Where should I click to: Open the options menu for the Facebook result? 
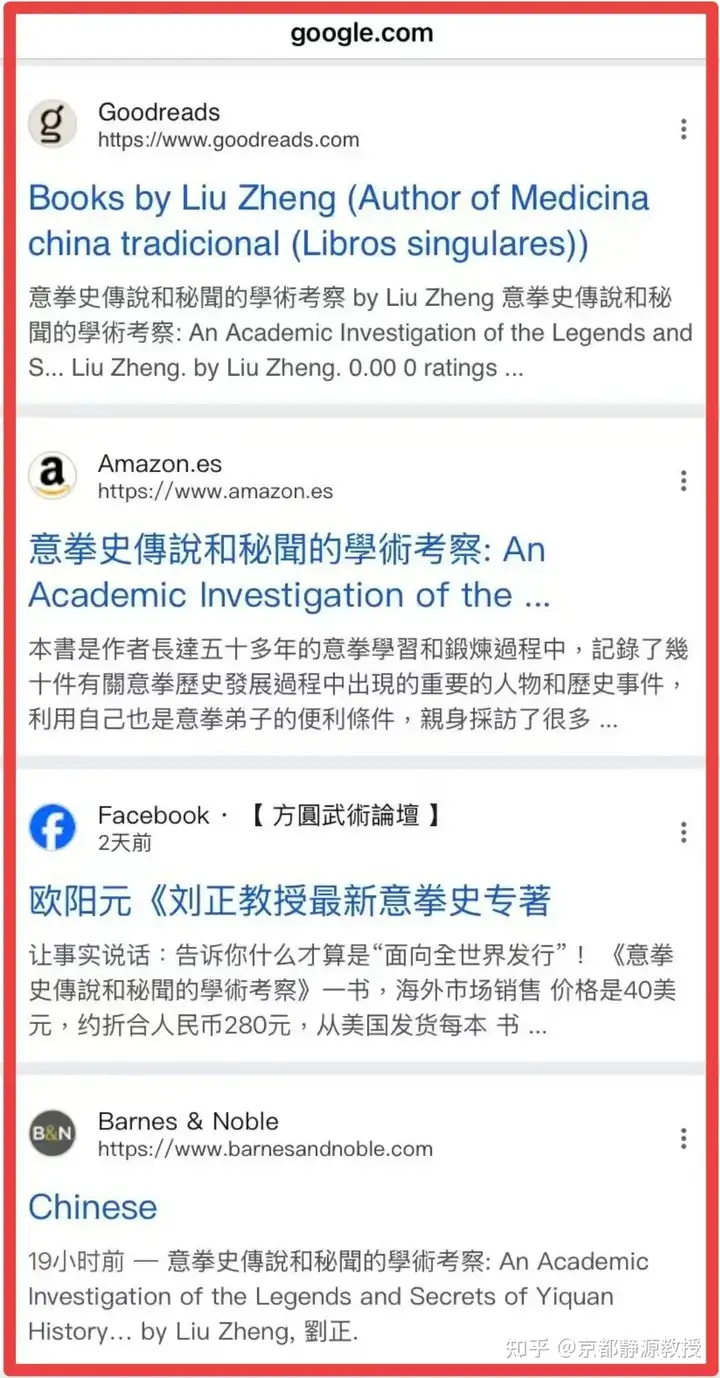(683, 832)
